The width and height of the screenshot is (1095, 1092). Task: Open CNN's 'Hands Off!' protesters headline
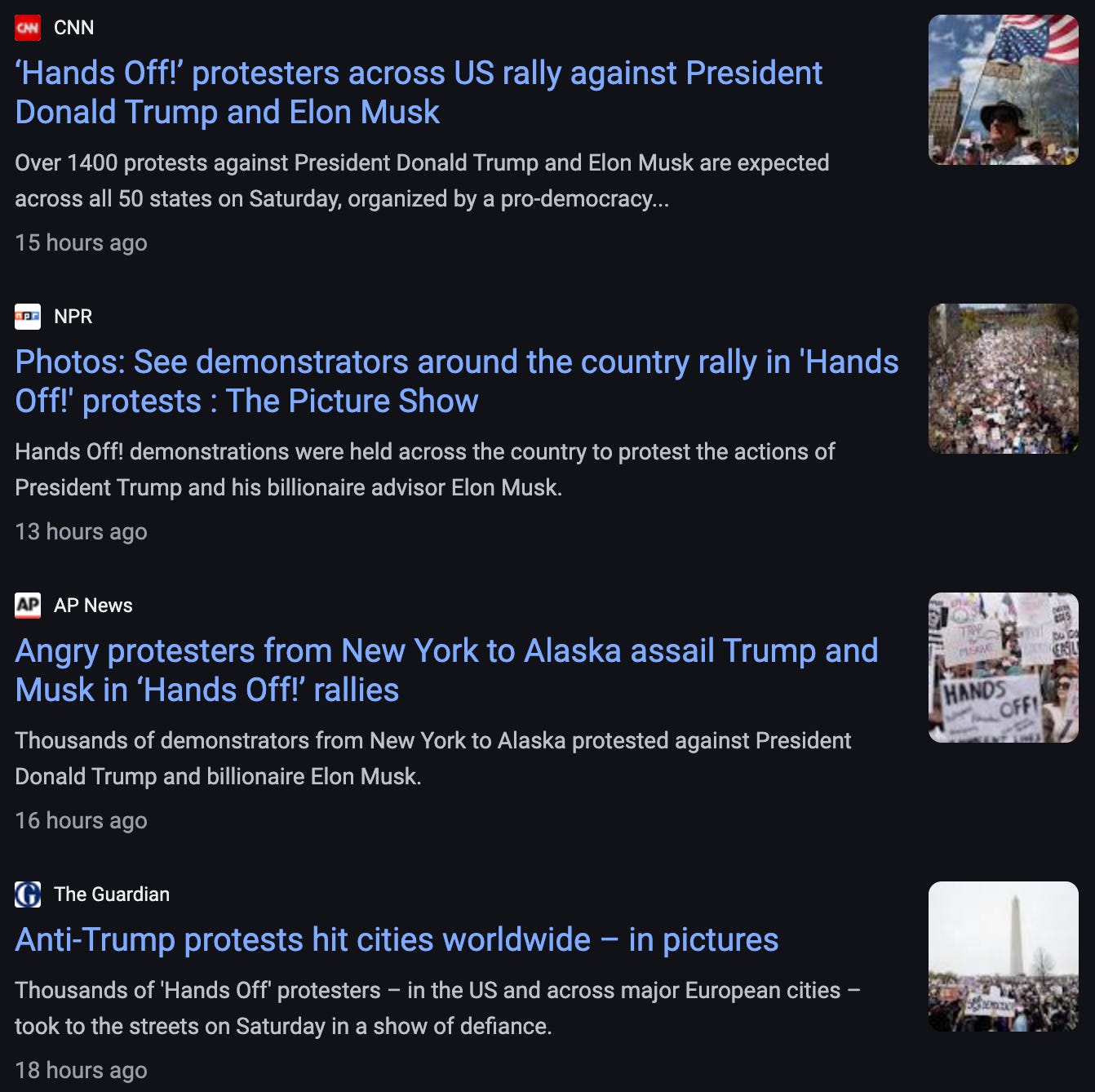click(x=419, y=92)
